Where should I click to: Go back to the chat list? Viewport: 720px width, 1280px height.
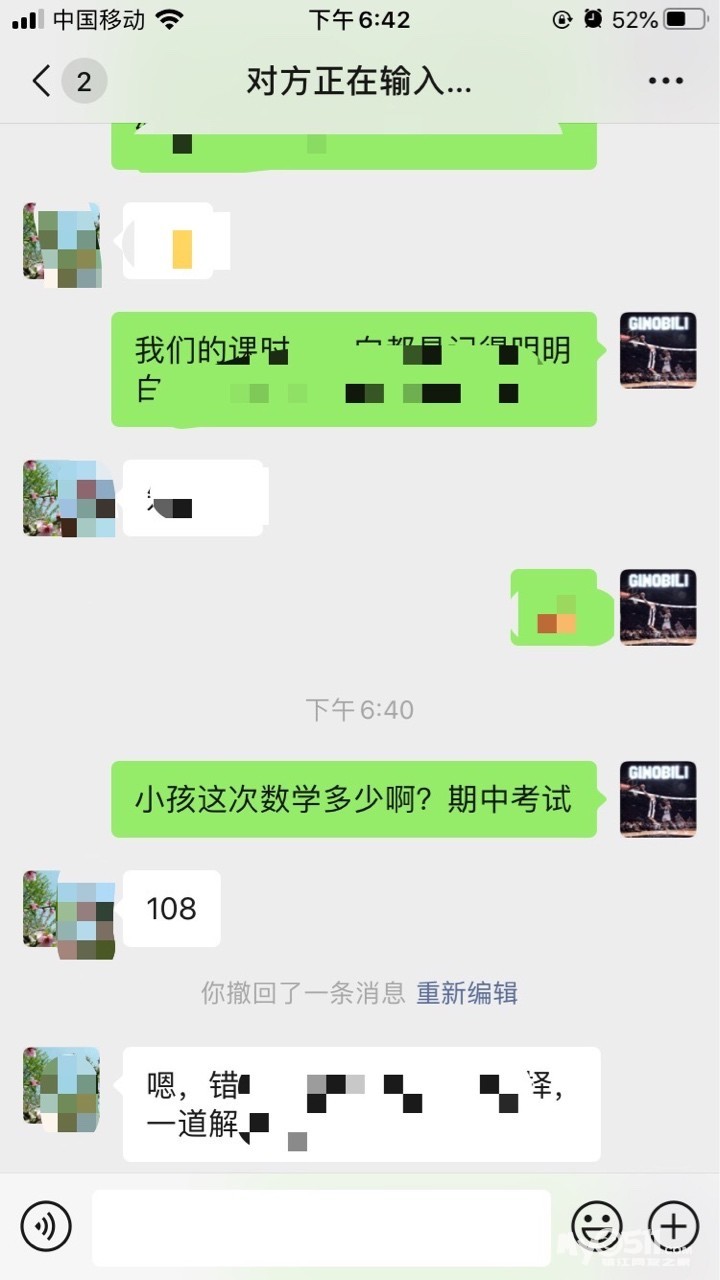[x=42, y=81]
